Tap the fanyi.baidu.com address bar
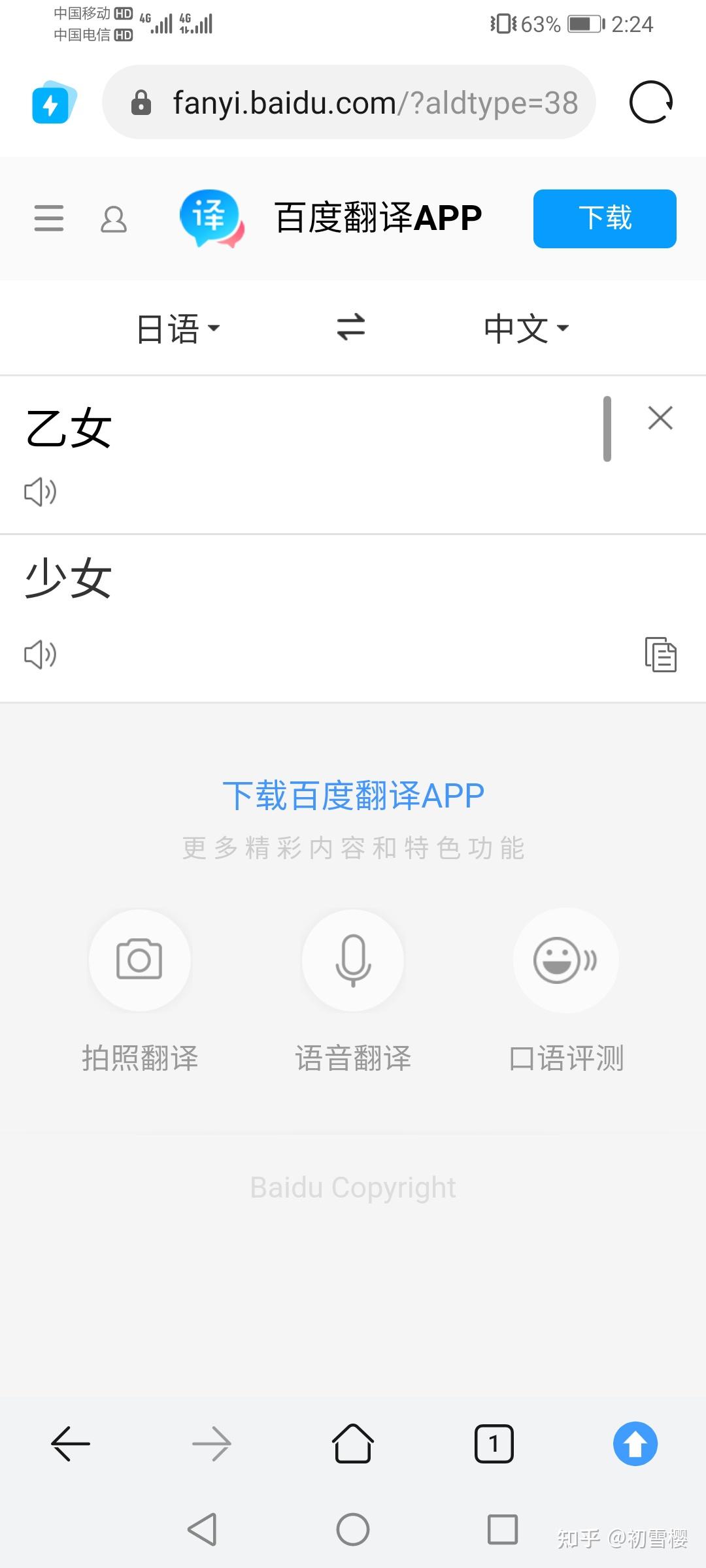706x1568 pixels. (x=366, y=103)
